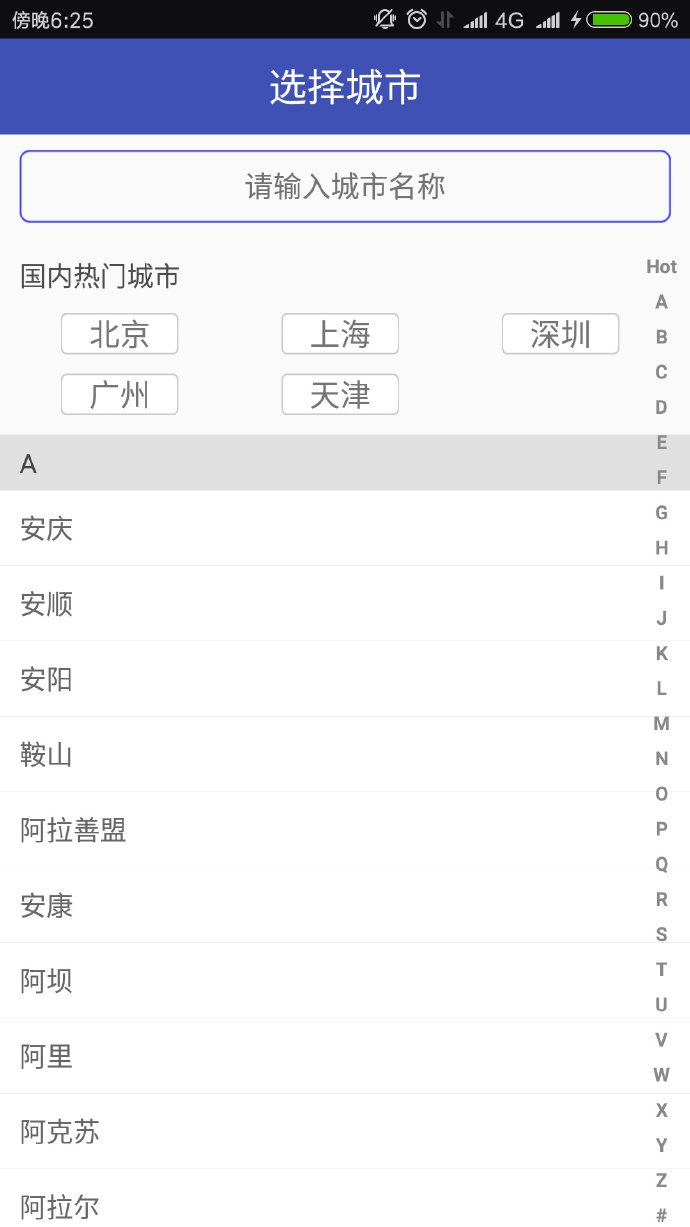
Task: Pick 鞍山 from the list
Action: pyautogui.click(x=320, y=754)
